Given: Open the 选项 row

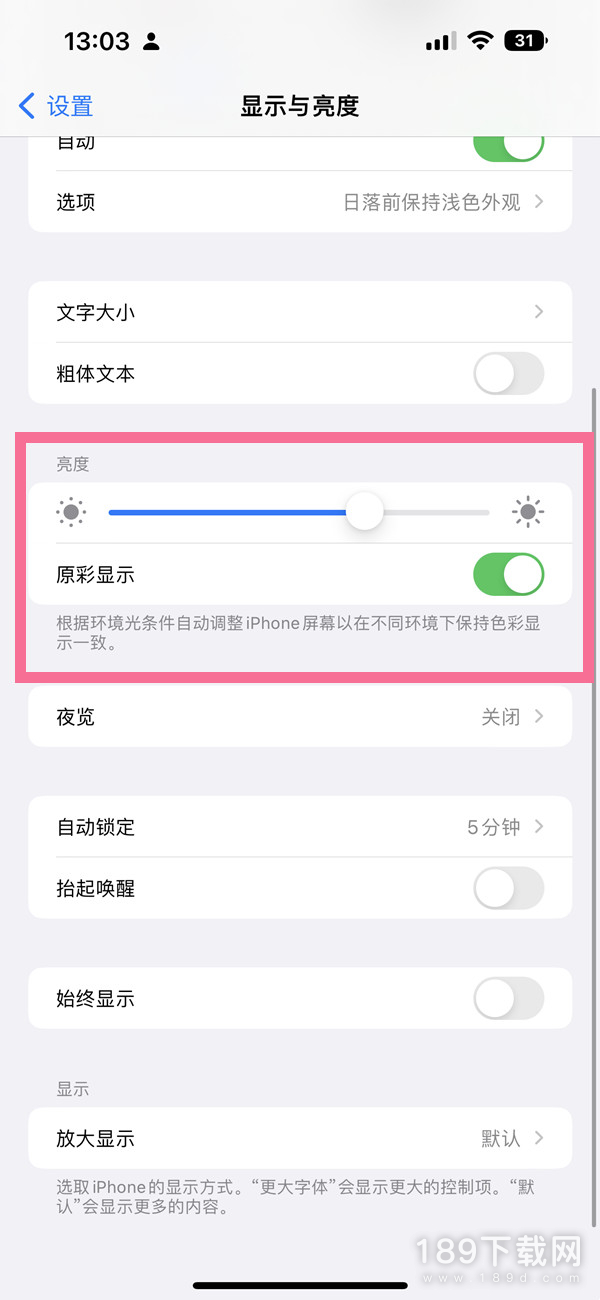Looking at the screenshot, I should click(300, 202).
